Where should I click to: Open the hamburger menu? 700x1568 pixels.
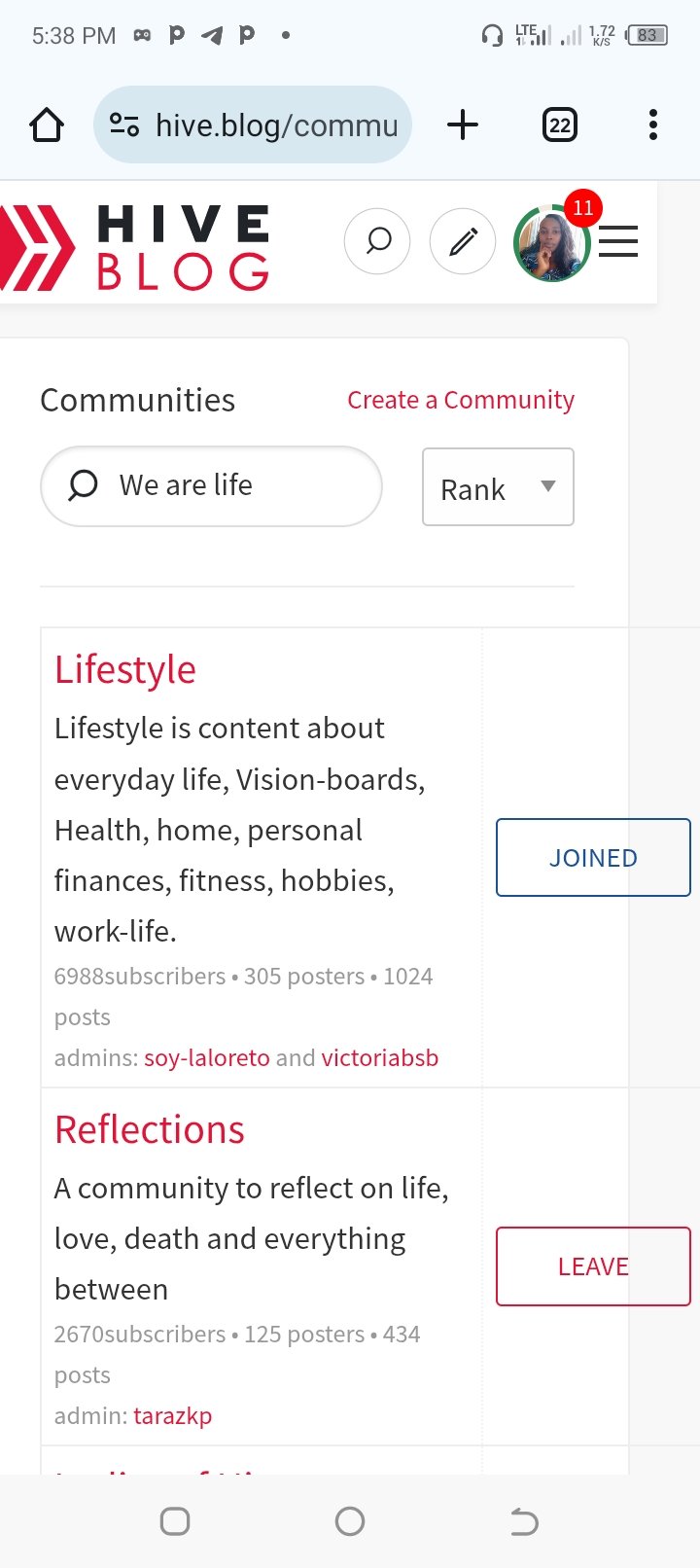tap(618, 241)
